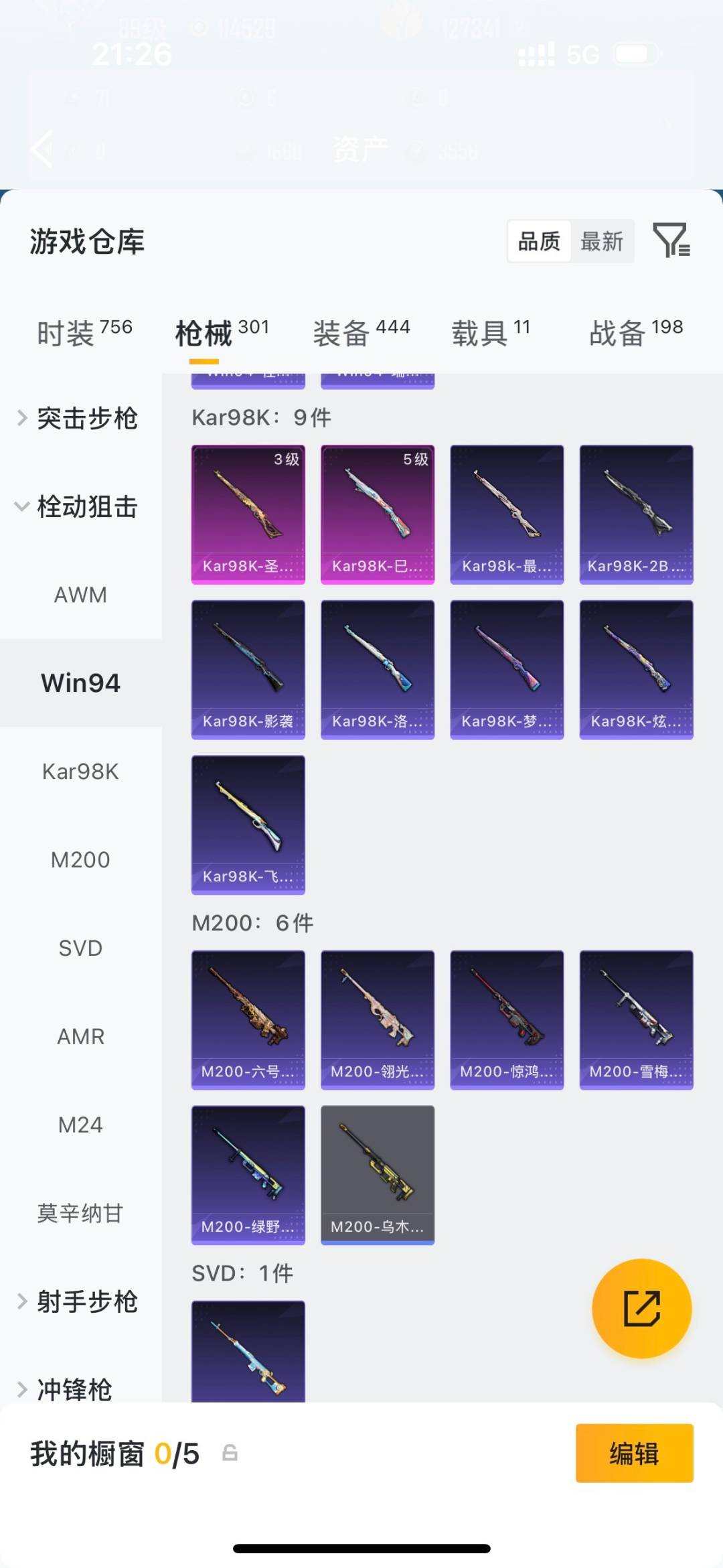Image resolution: width=723 pixels, height=1568 pixels.
Task: Select Kar98K in the sidebar
Action: [80, 772]
